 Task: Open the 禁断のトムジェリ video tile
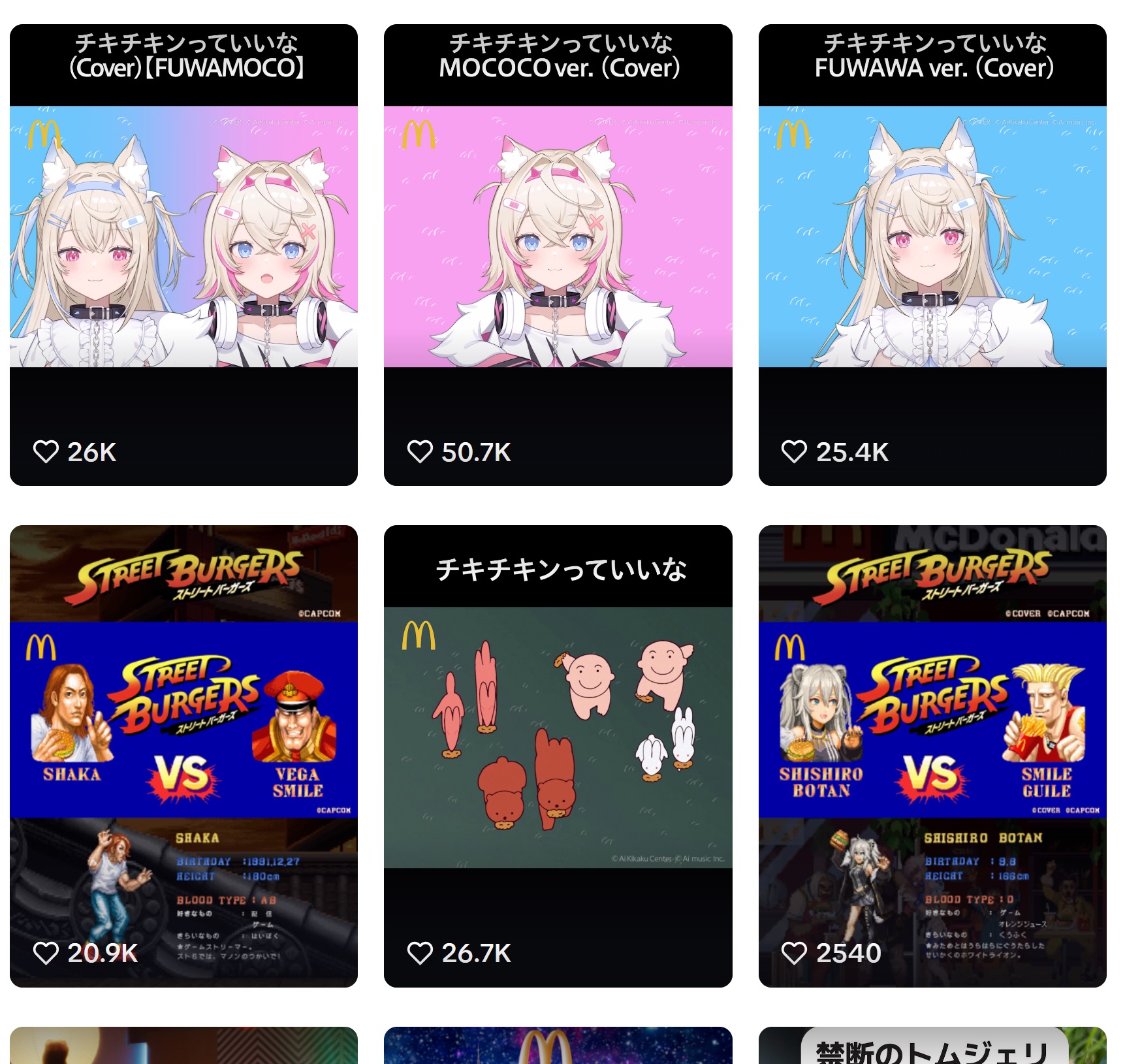point(932,1047)
